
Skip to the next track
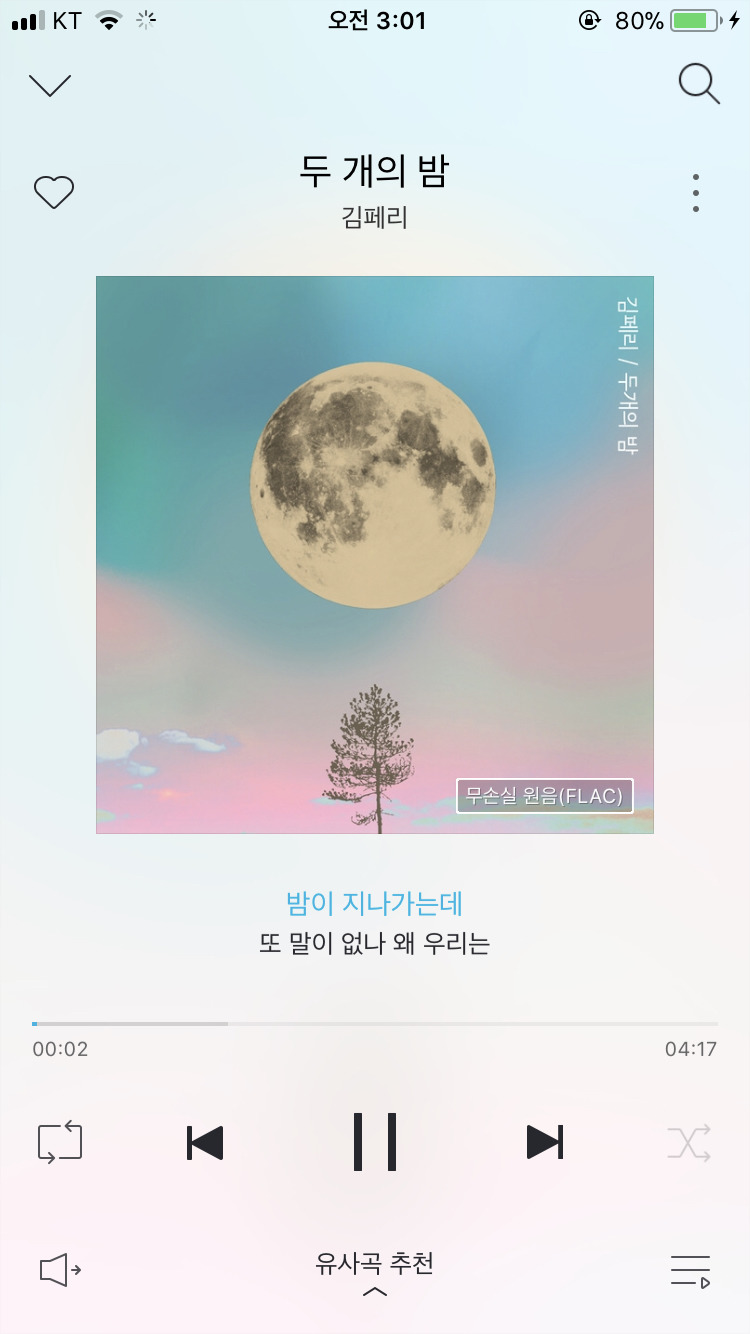click(x=545, y=1142)
